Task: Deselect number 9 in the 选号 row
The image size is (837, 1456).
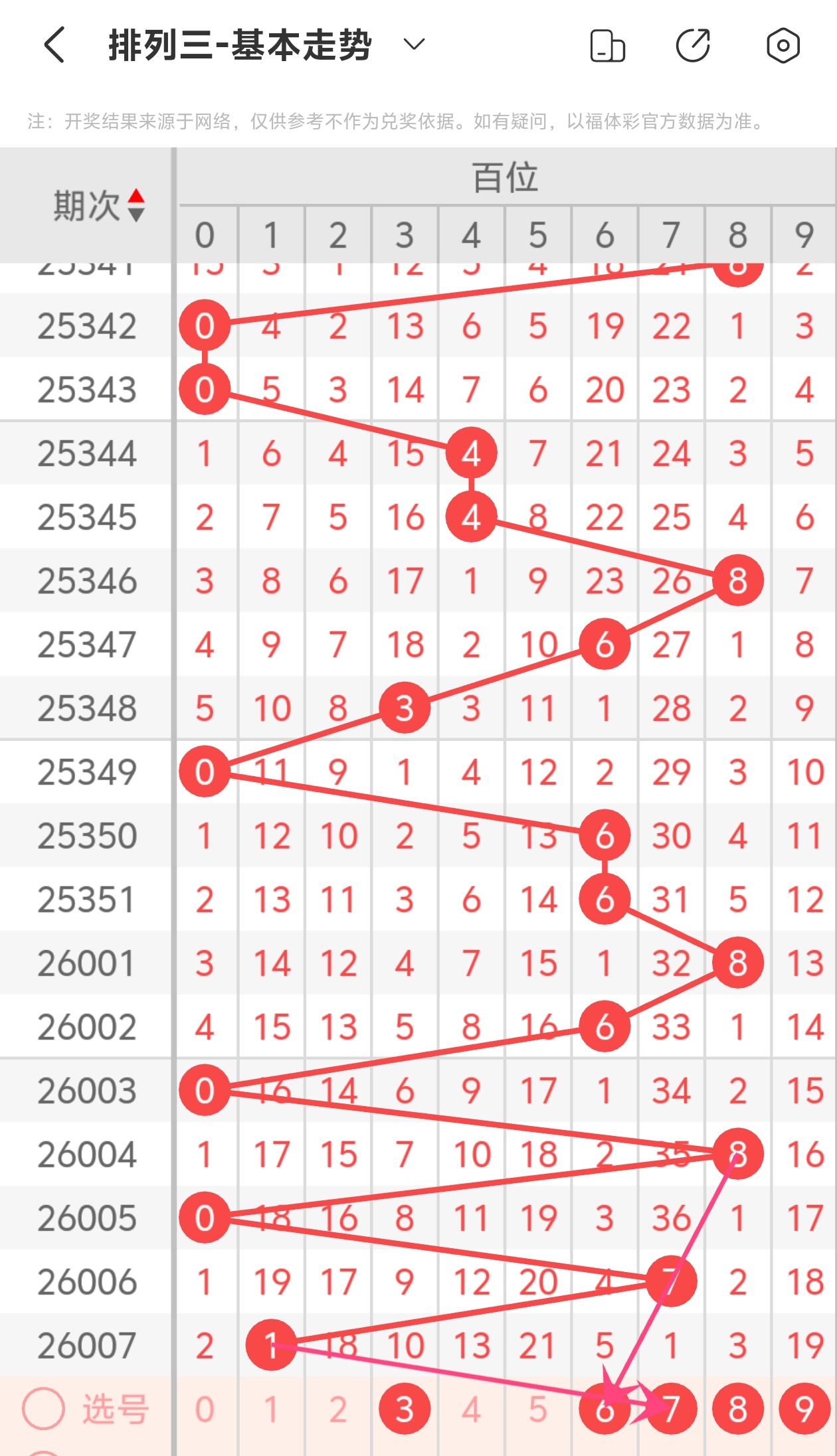Action: coord(804,1409)
